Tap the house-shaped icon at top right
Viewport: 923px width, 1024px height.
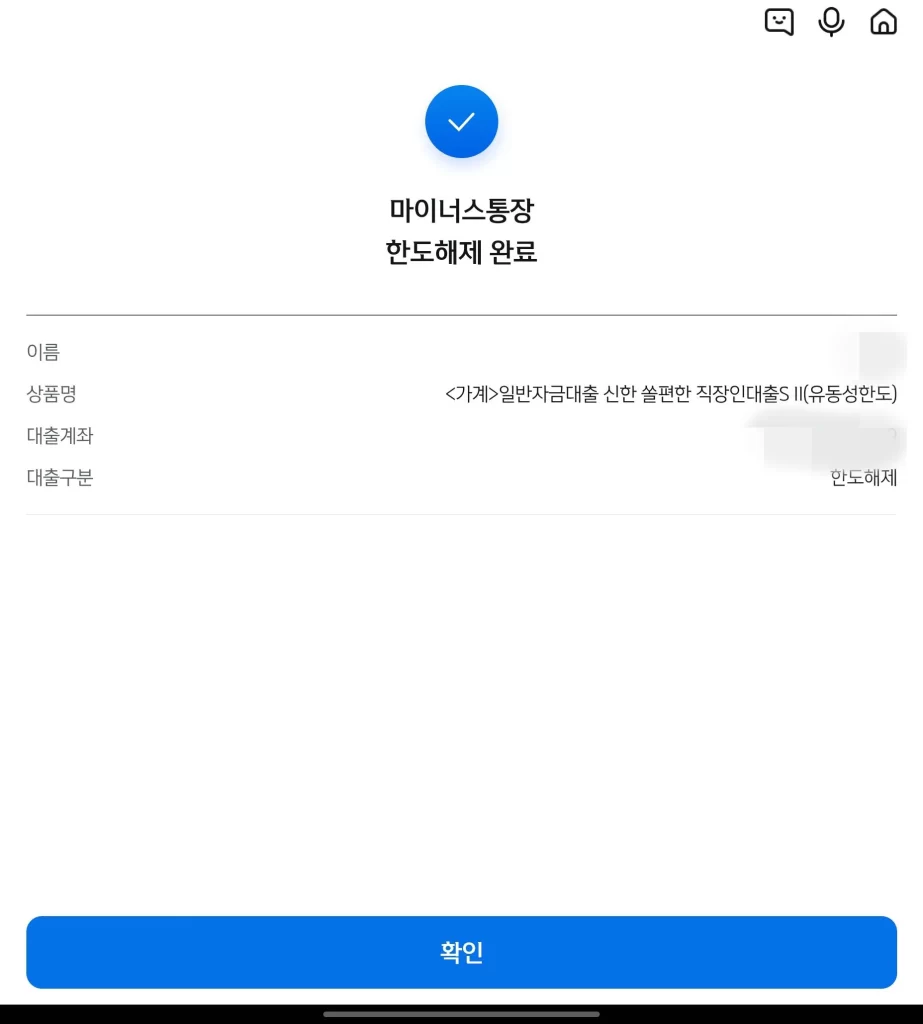pyautogui.click(x=883, y=22)
